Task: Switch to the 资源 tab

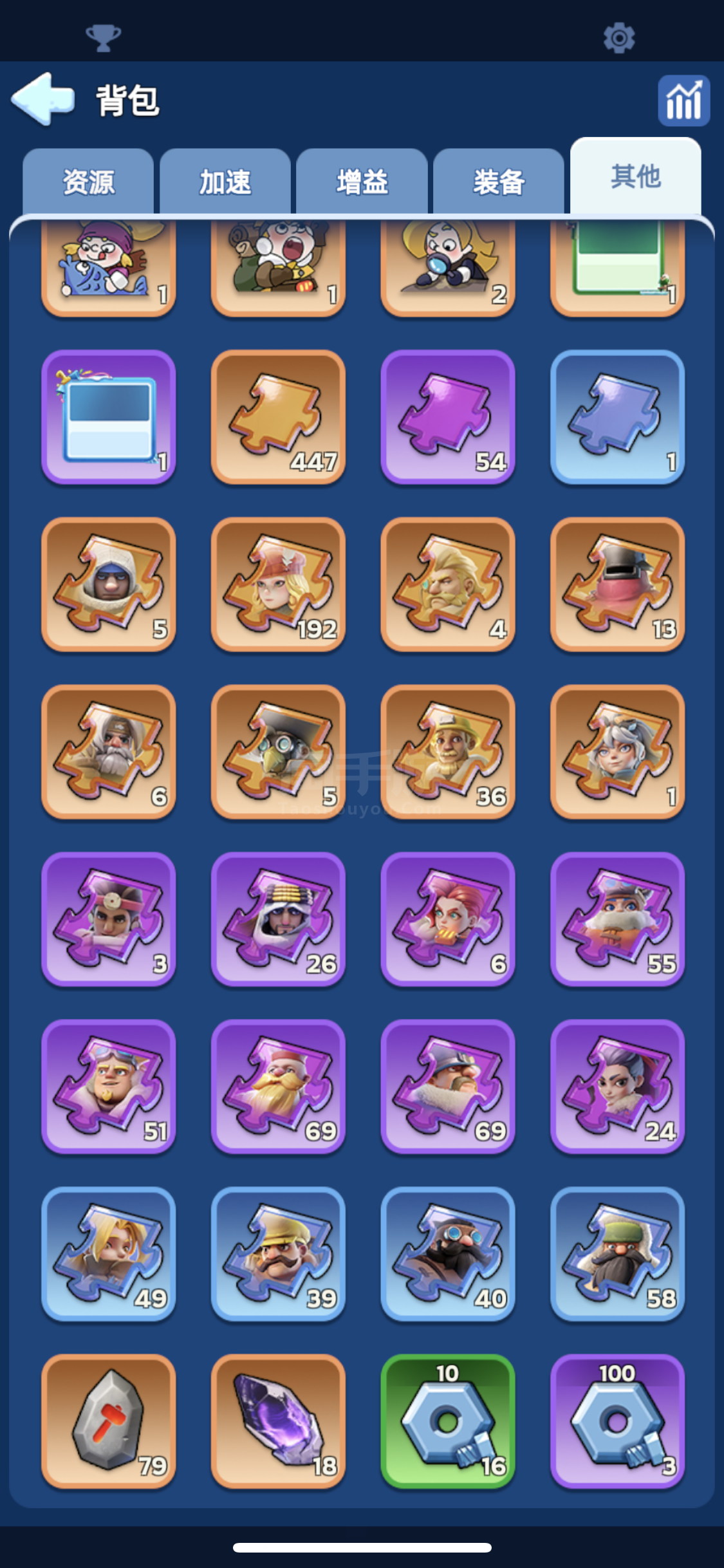Action: coord(88,182)
